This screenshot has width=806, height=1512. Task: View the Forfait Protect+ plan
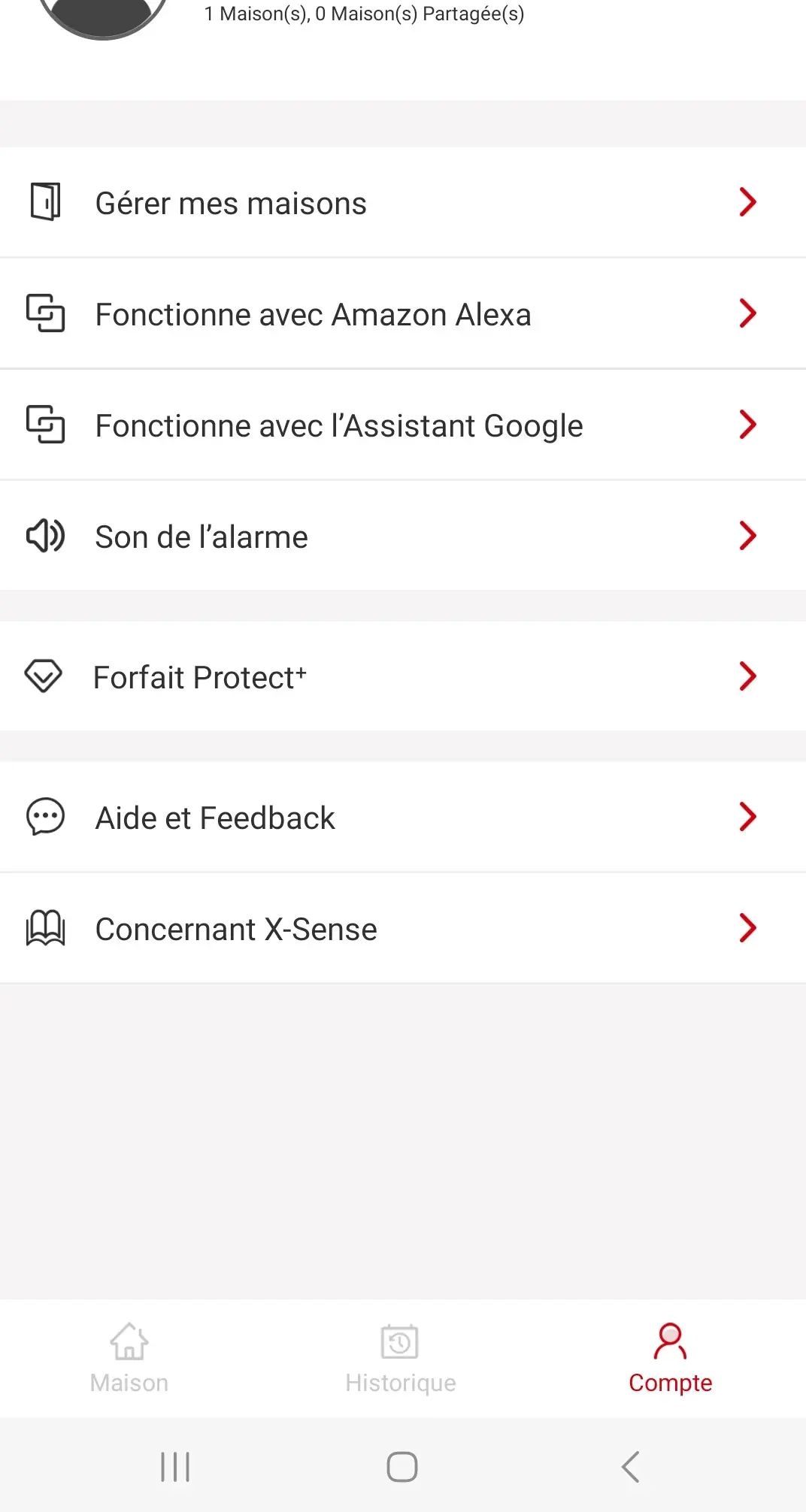403,676
